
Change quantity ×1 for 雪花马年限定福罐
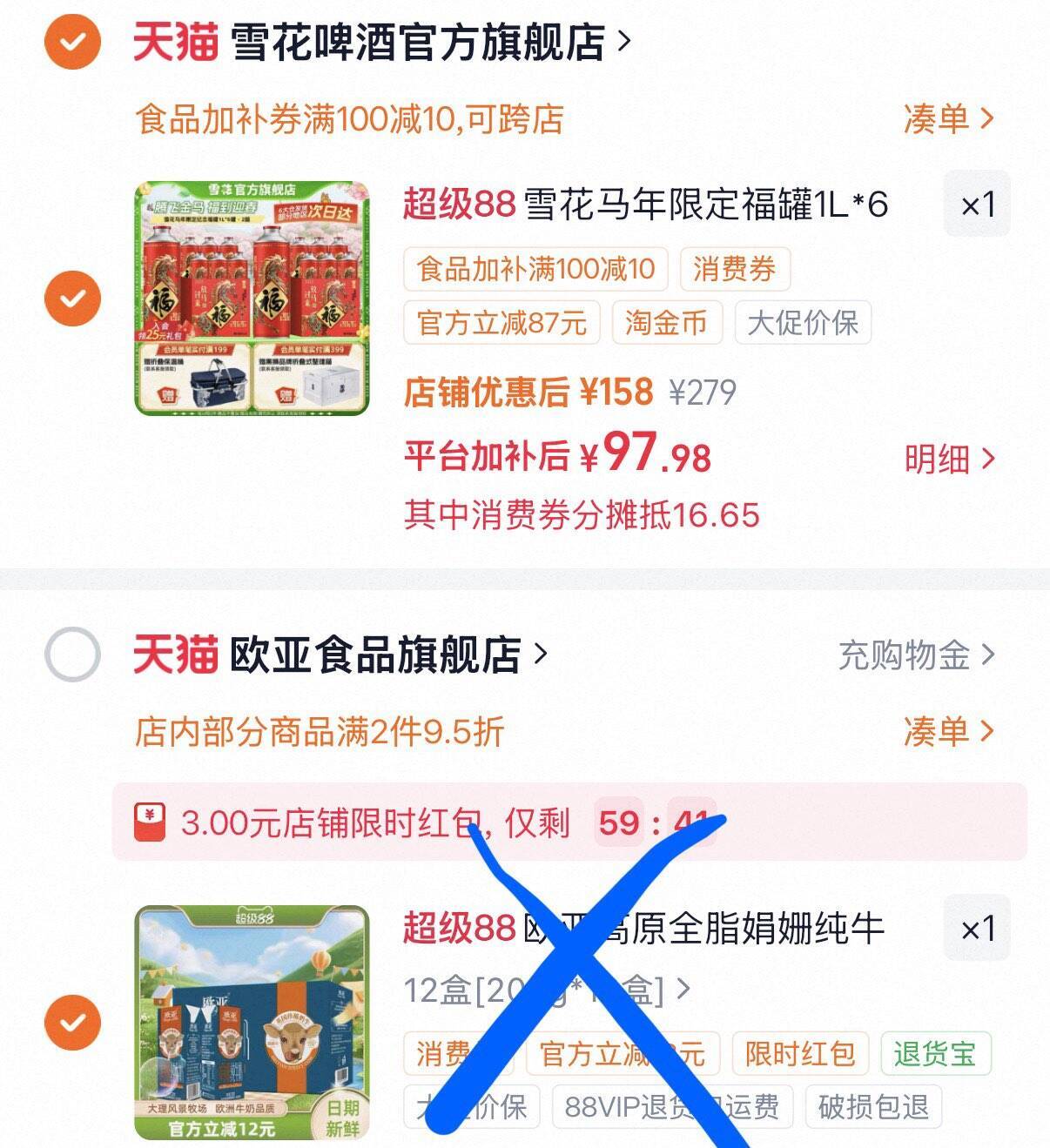[x=977, y=205]
